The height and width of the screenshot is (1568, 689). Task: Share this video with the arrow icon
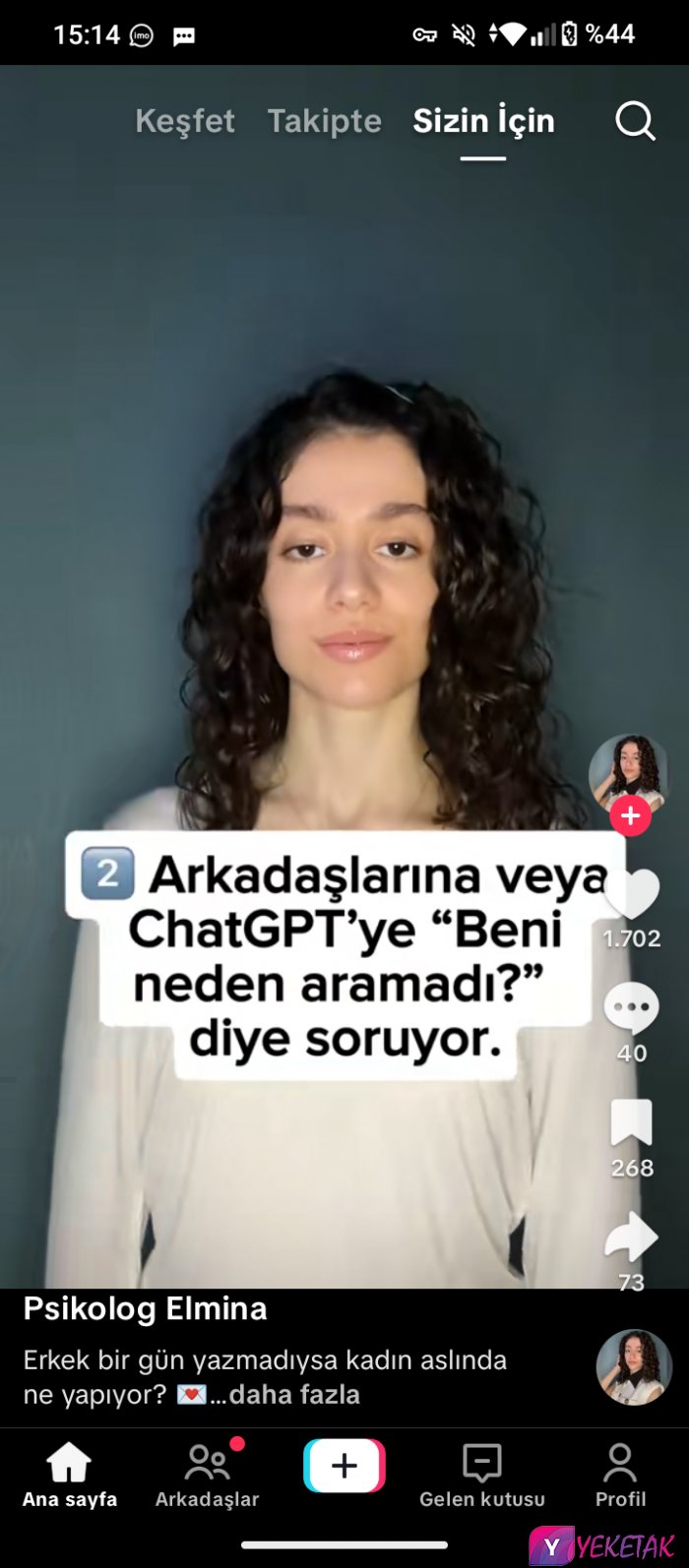[x=631, y=1237]
